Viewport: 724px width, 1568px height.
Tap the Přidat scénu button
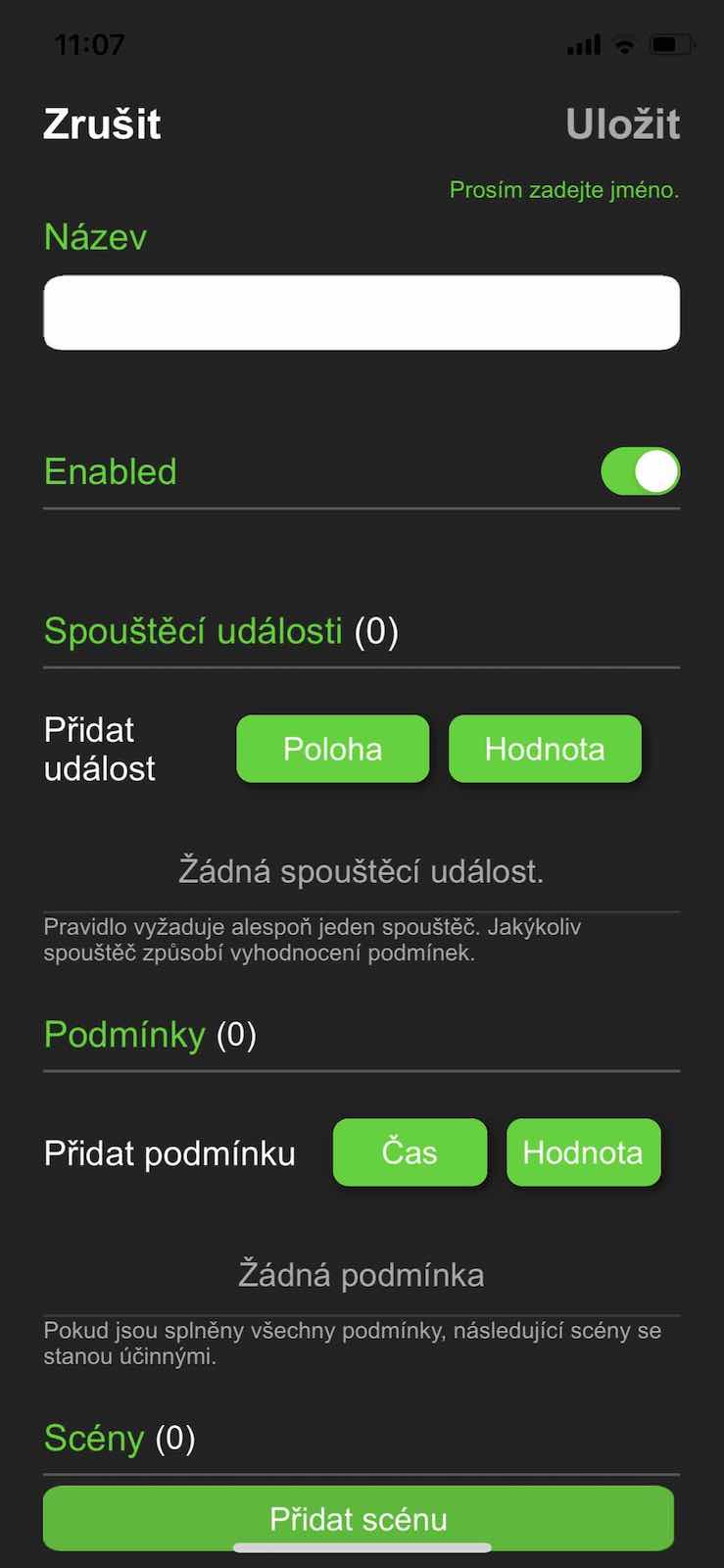(359, 1518)
